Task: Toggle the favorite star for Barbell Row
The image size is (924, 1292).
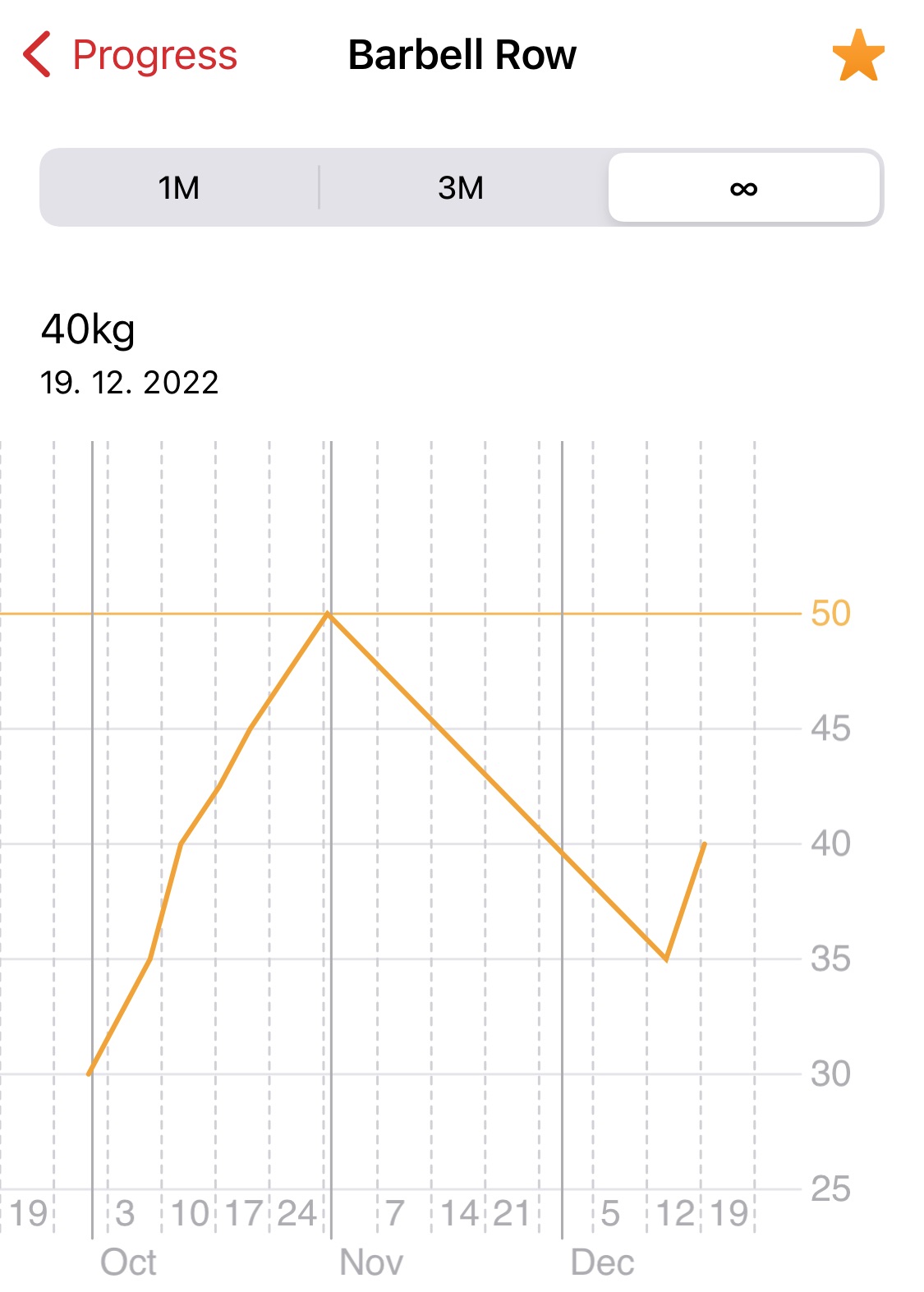Action: 858,56
